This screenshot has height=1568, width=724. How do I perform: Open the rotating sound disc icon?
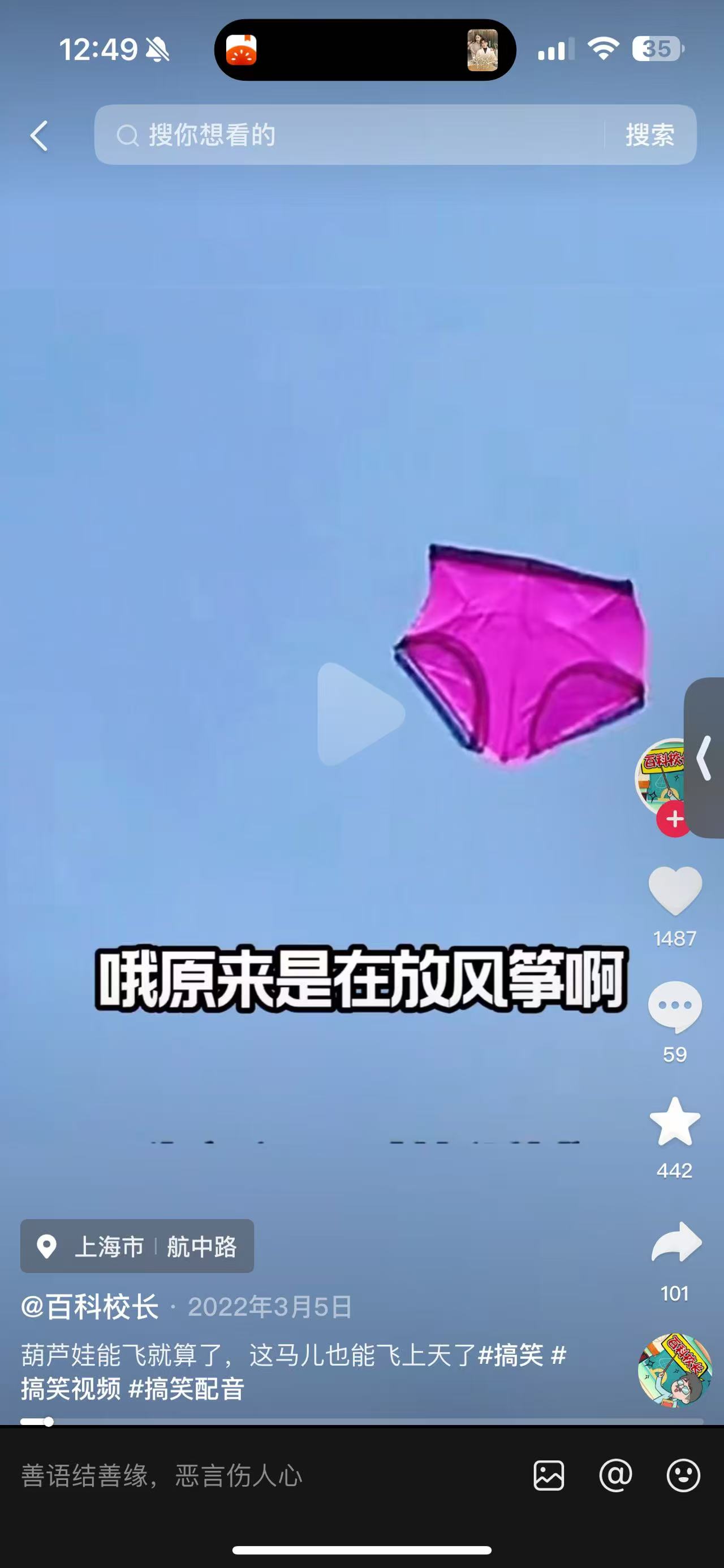tap(674, 1370)
